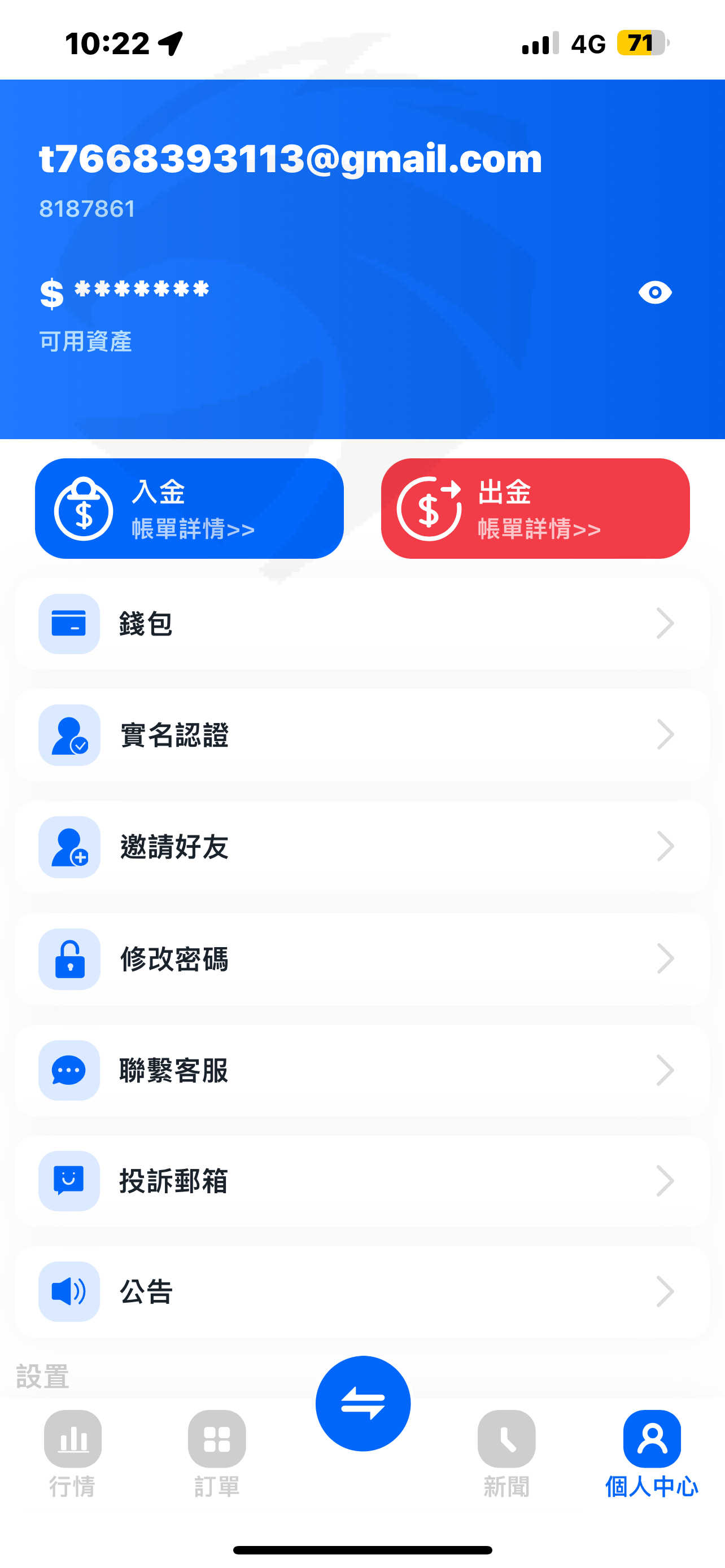
Task: Open the 入金 deposit button
Action: pos(189,508)
